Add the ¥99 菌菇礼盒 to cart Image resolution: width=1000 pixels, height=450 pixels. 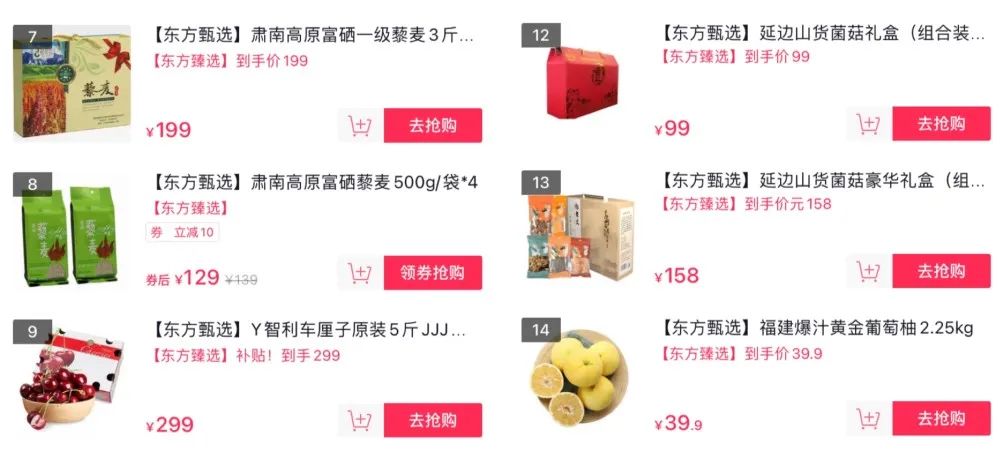pos(868,125)
